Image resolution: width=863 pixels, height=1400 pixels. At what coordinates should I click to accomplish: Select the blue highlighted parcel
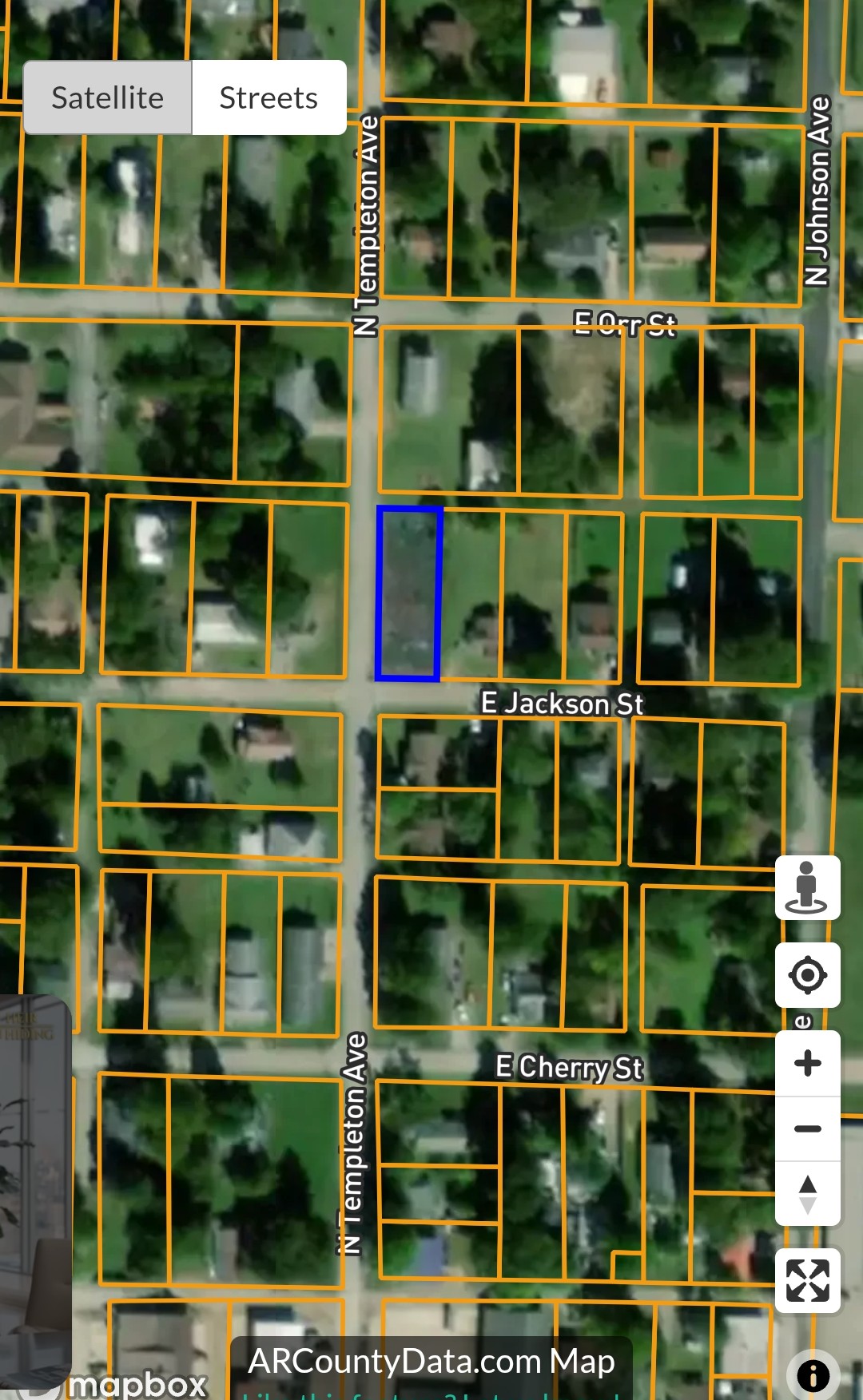point(408,593)
